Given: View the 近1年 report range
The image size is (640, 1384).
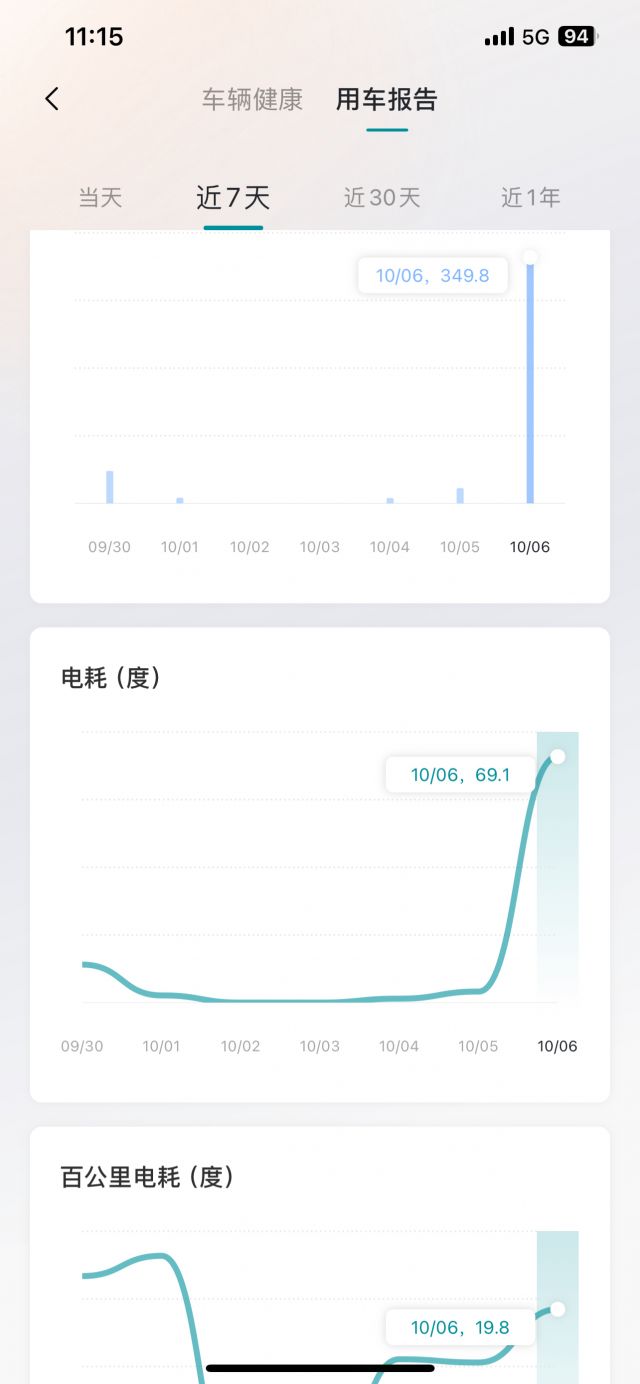Looking at the screenshot, I should pos(530,198).
